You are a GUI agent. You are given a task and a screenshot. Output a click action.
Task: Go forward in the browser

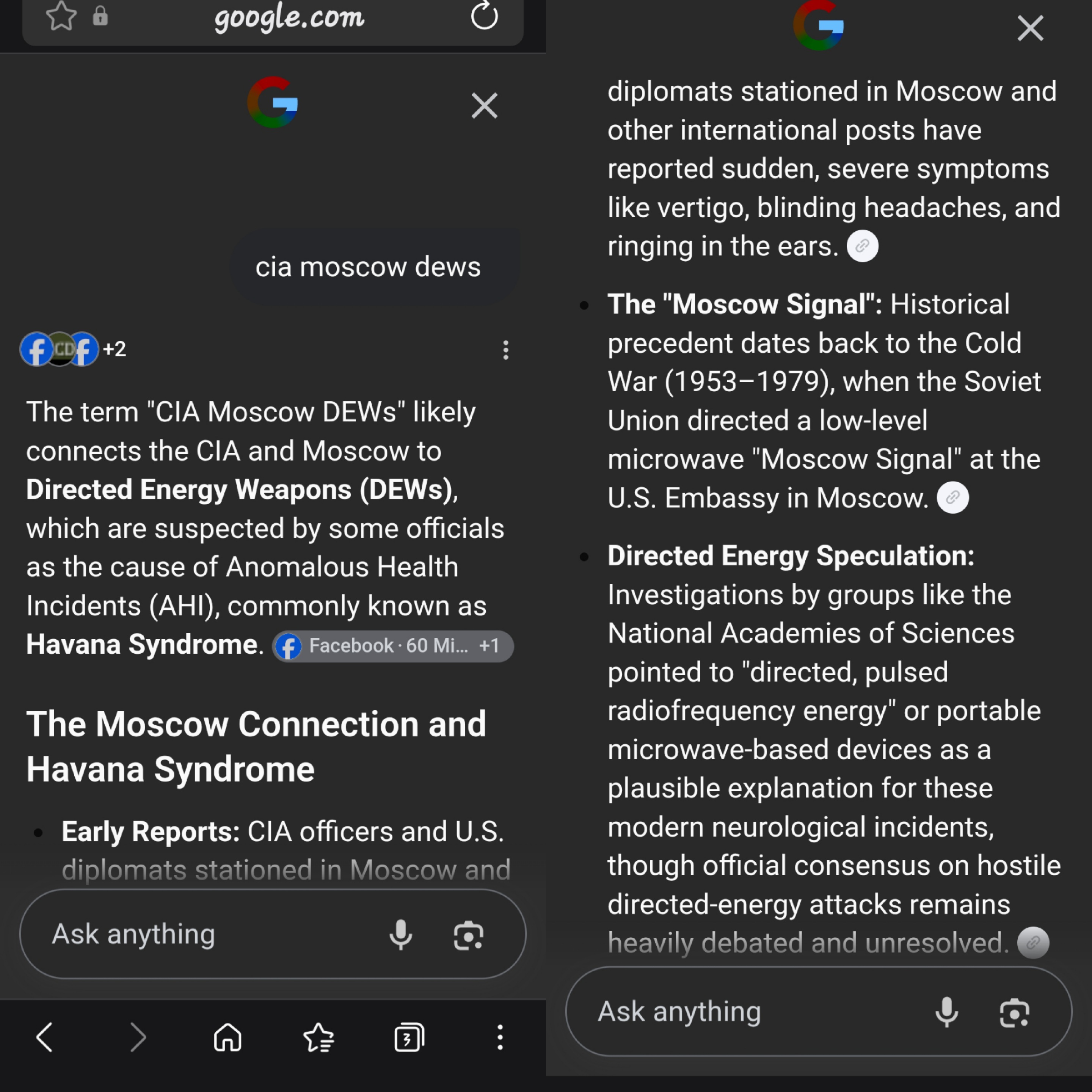(138, 1038)
